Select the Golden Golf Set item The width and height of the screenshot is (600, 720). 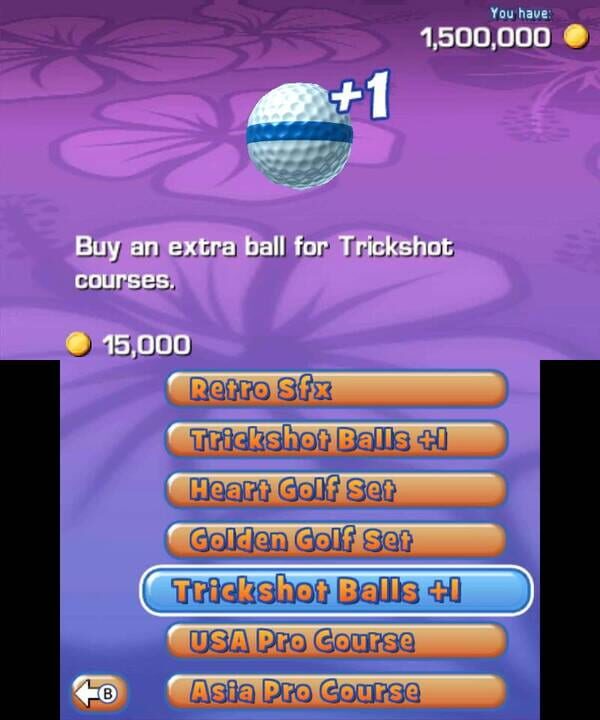point(336,540)
